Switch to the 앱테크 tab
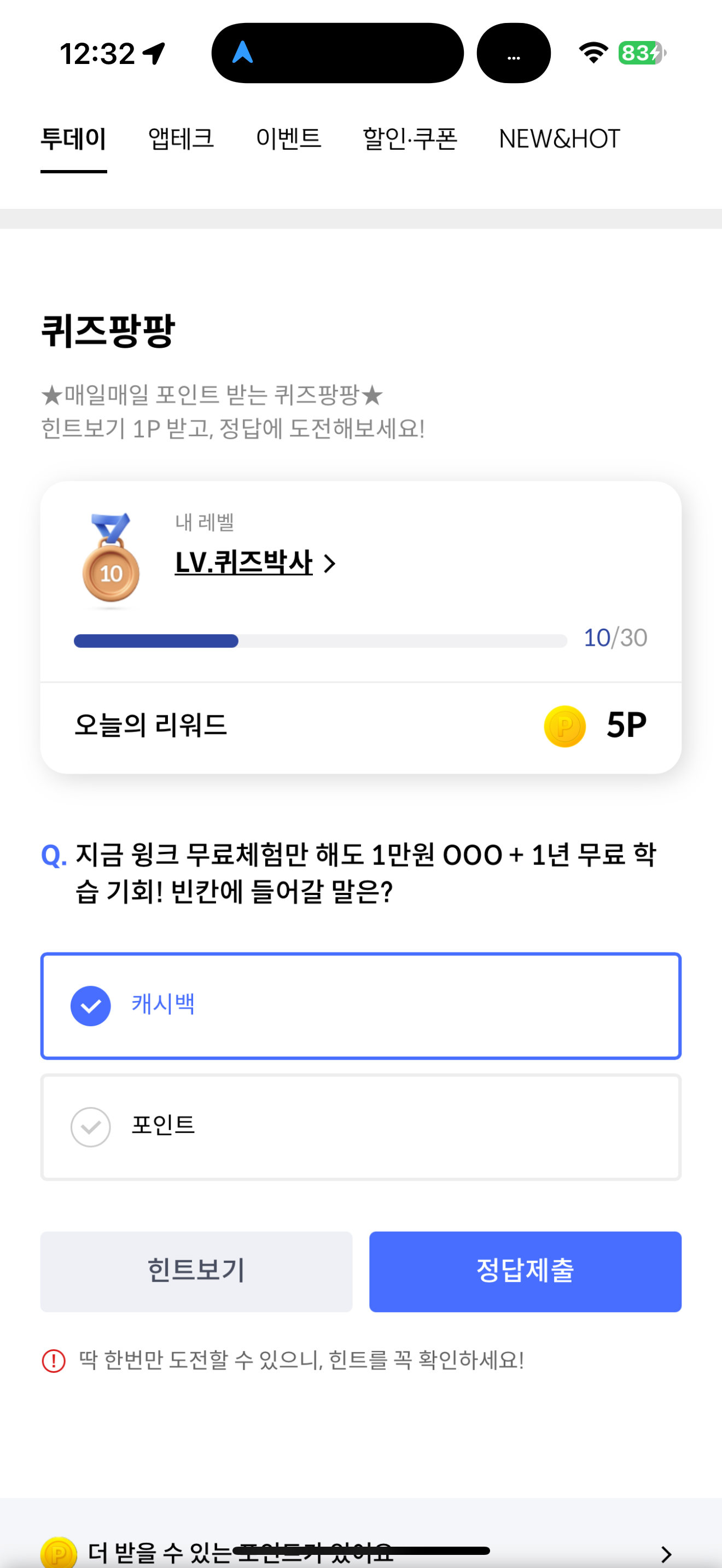 pos(181,139)
